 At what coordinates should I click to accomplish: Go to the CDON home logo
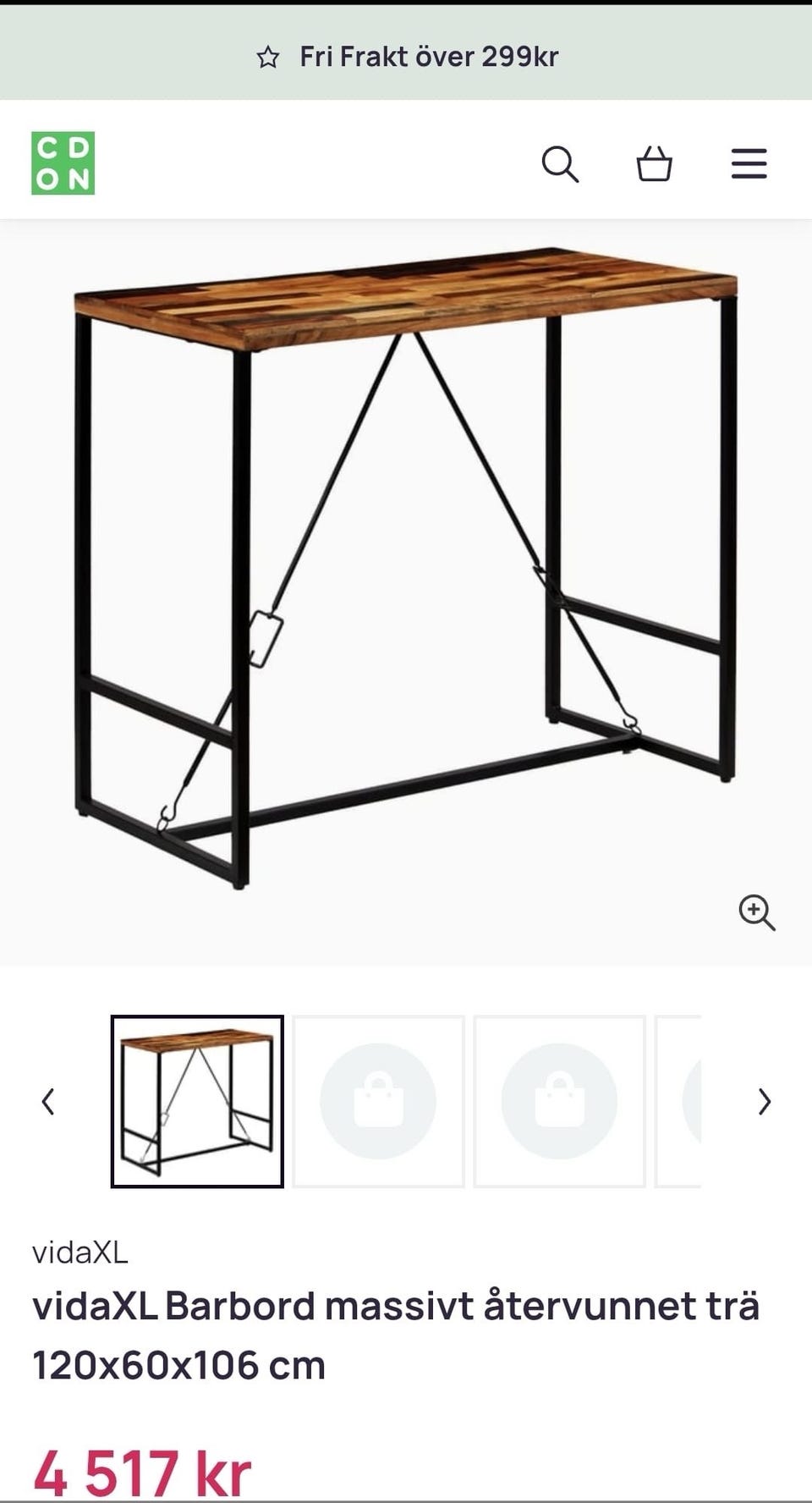63,163
